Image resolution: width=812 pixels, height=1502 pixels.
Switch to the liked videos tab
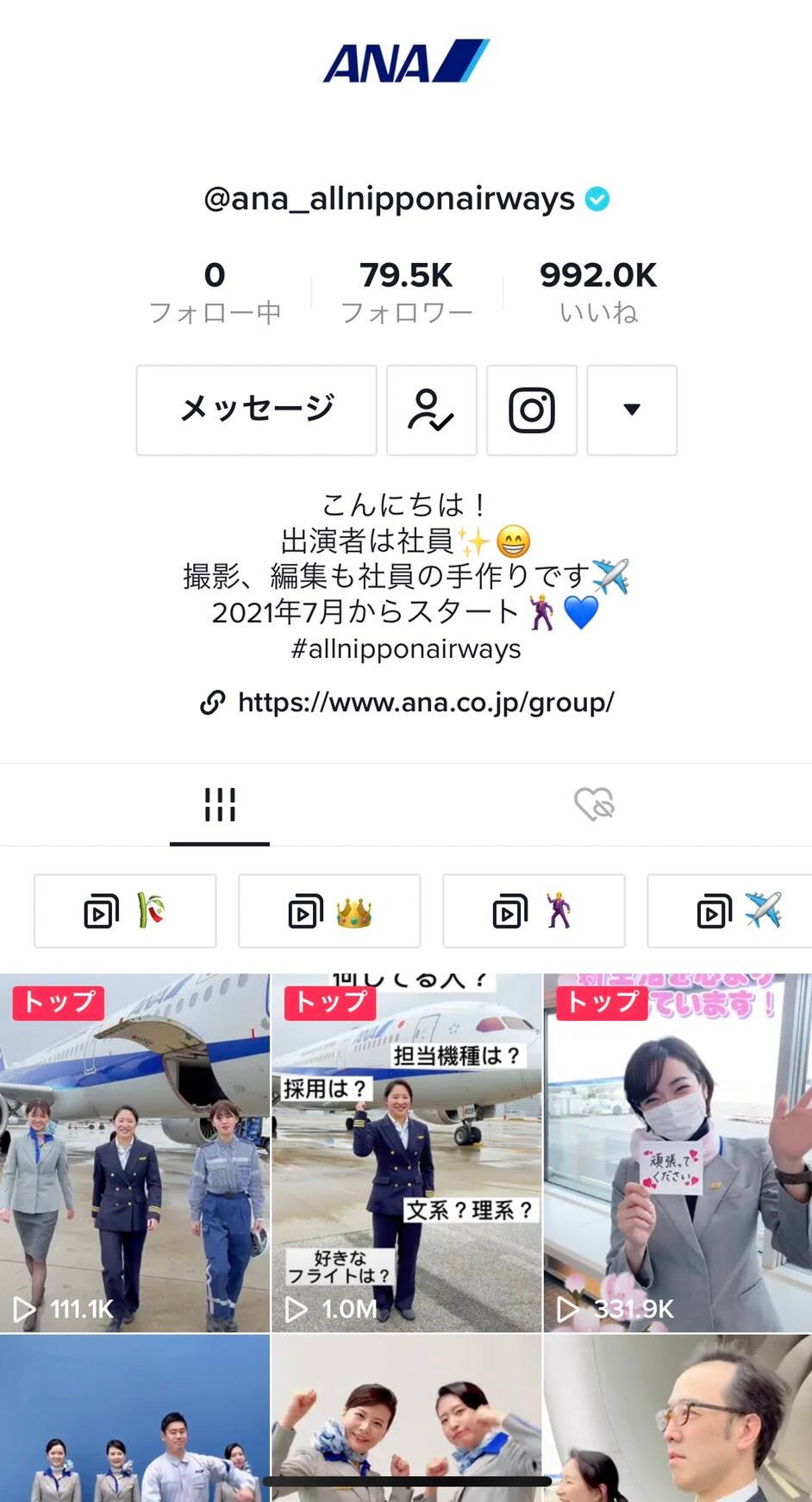(x=594, y=804)
